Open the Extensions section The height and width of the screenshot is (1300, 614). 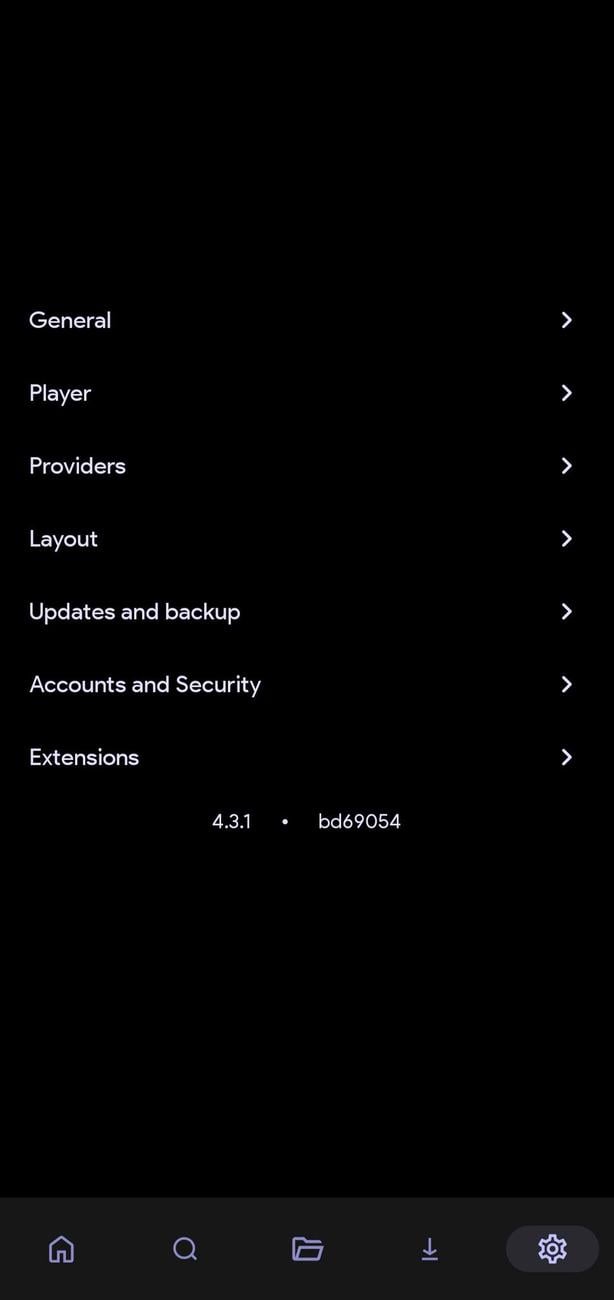coord(300,758)
